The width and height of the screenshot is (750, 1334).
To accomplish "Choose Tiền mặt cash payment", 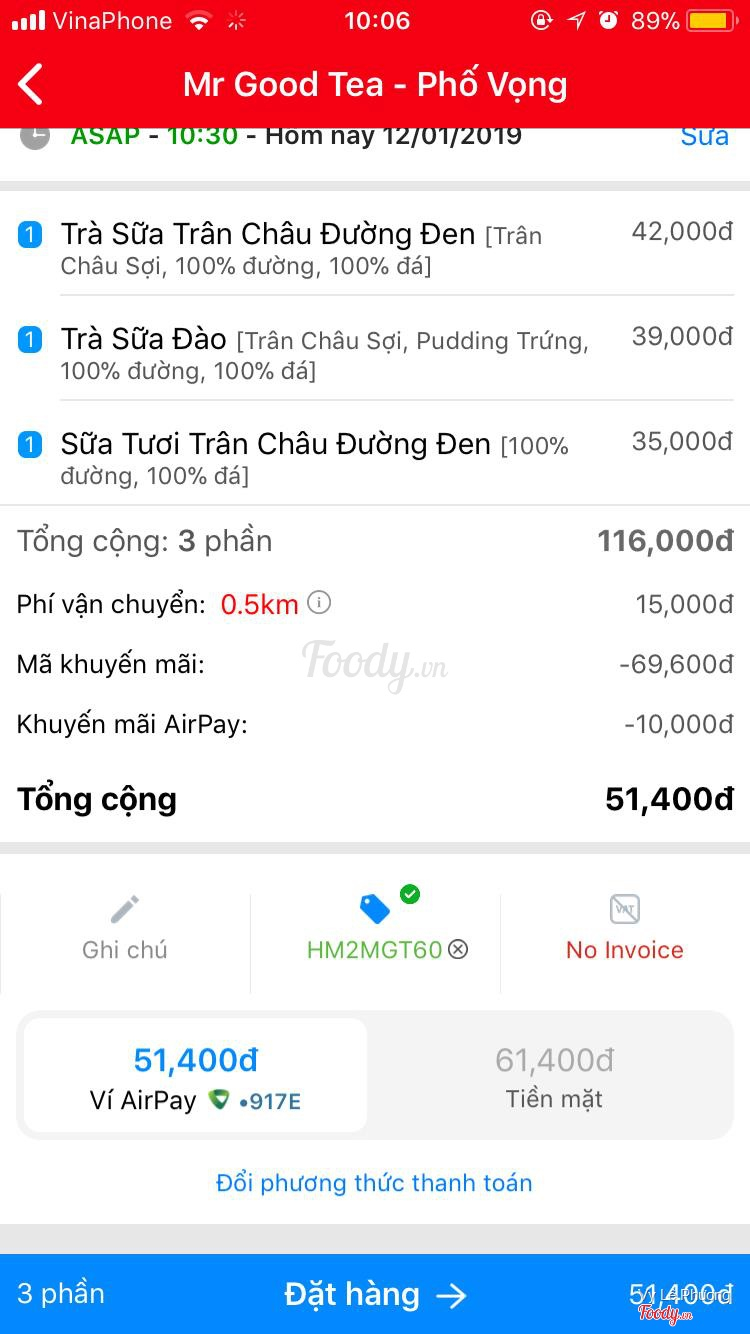I will pos(554,1076).
